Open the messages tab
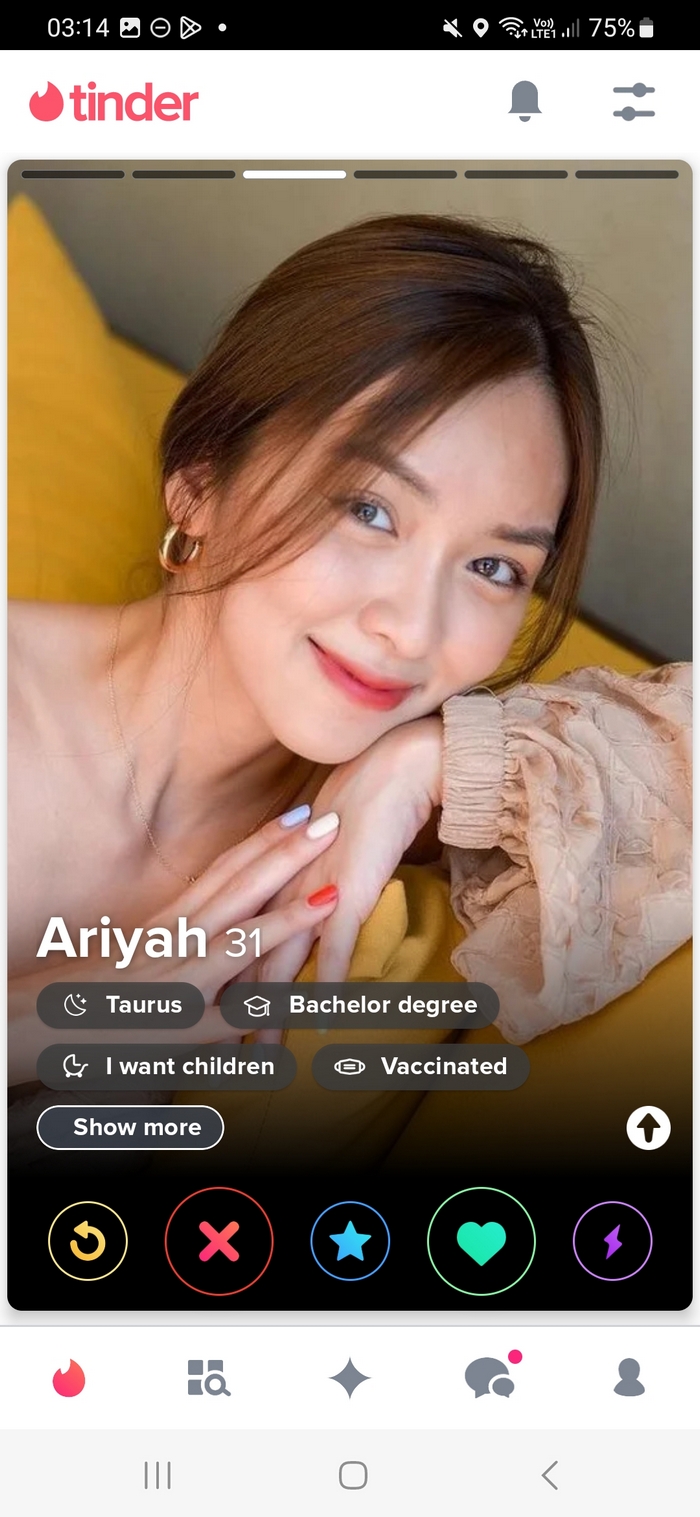700x1517 pixels. click(490, 1378)
